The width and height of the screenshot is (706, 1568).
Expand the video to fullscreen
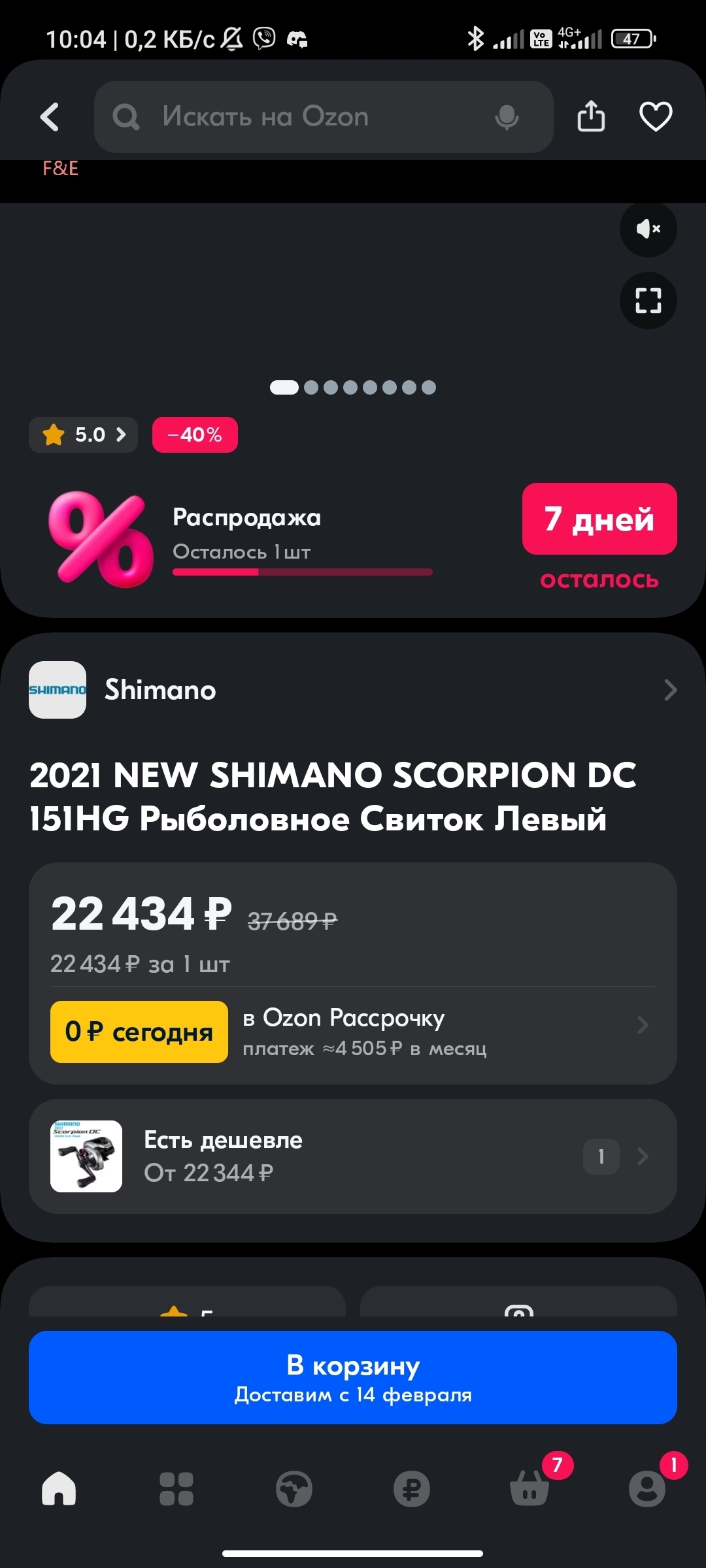tap(648, 301)
